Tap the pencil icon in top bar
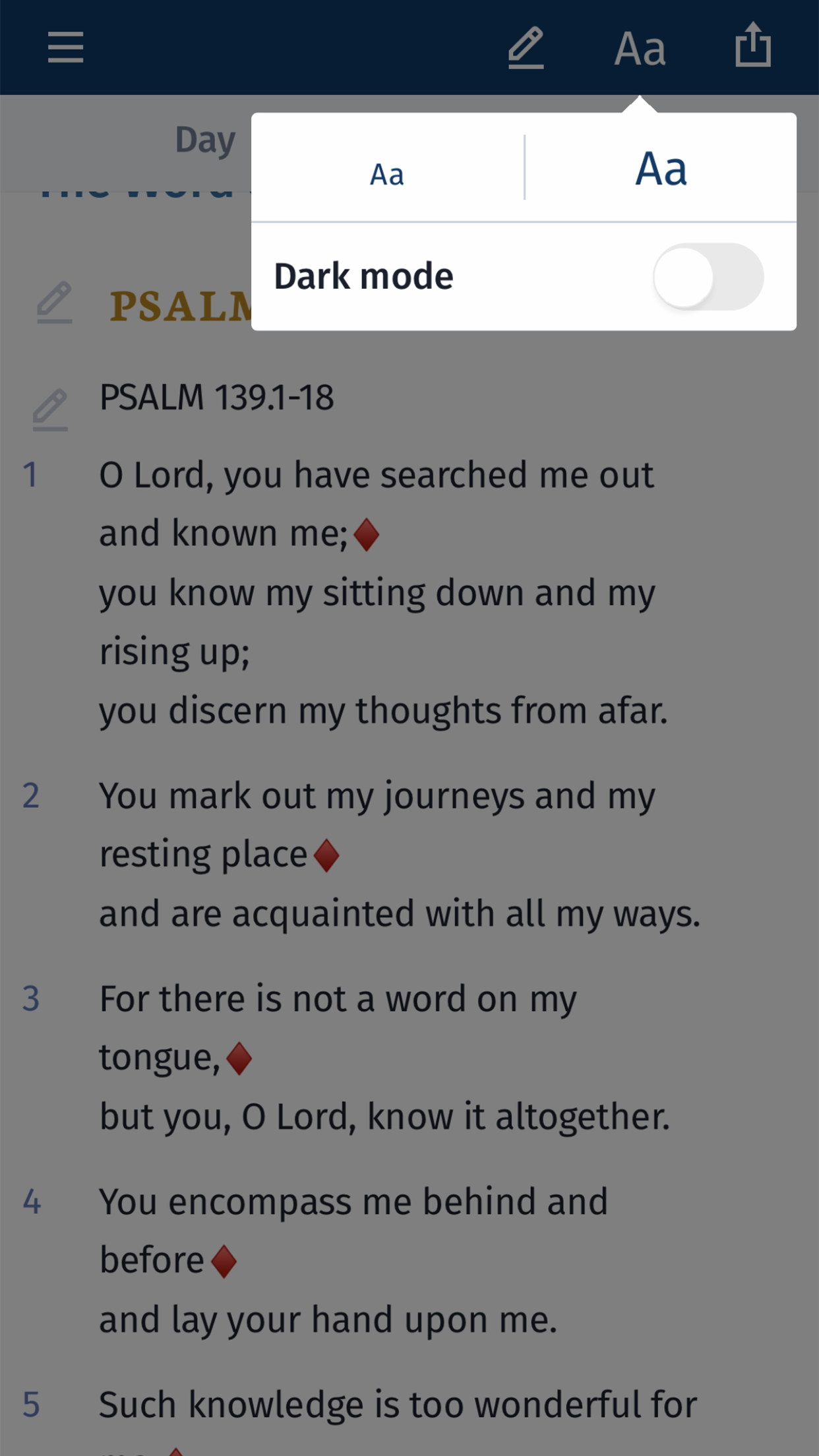 click(526, 47)
